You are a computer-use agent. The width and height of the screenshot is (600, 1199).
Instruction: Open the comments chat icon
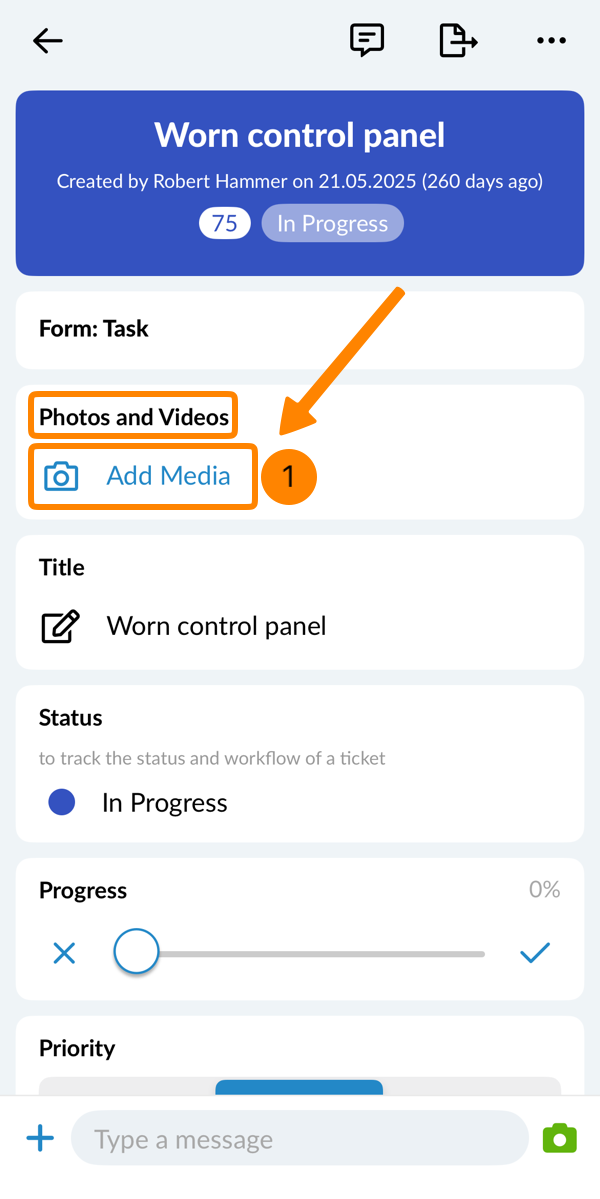pyautogui.click(x=367, y=40)
